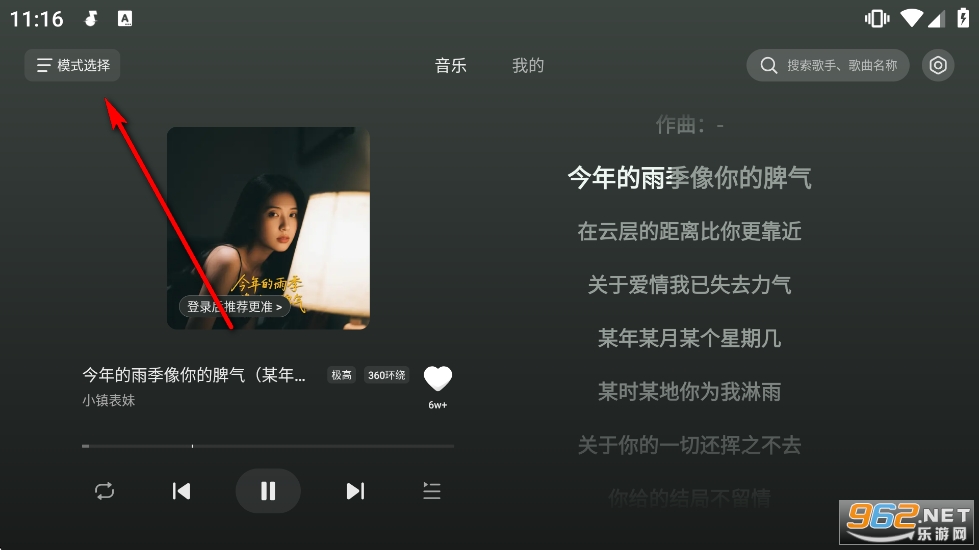Skip to the previous track
979x550 pixels.
[x=181, y=491]
